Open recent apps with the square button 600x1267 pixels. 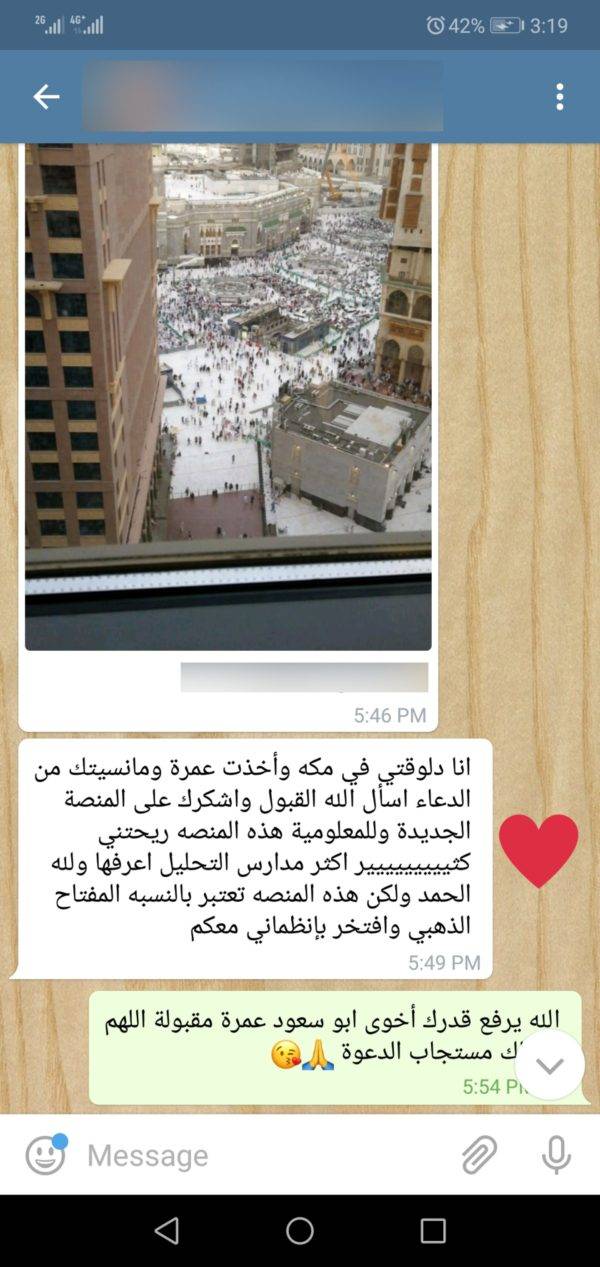point(432,1231)
